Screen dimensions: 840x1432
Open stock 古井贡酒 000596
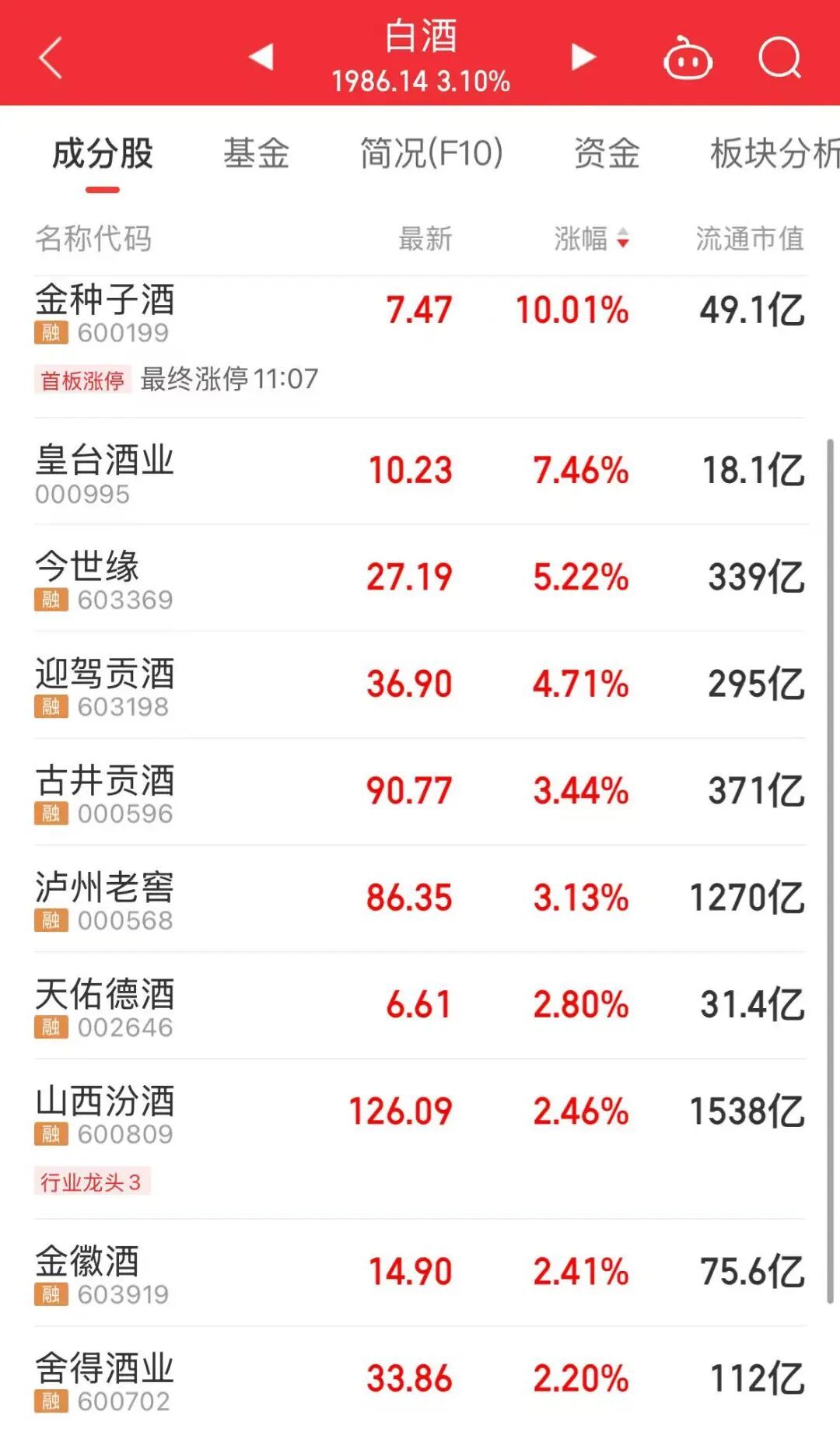pyautogui.click(x=420, y=792)
